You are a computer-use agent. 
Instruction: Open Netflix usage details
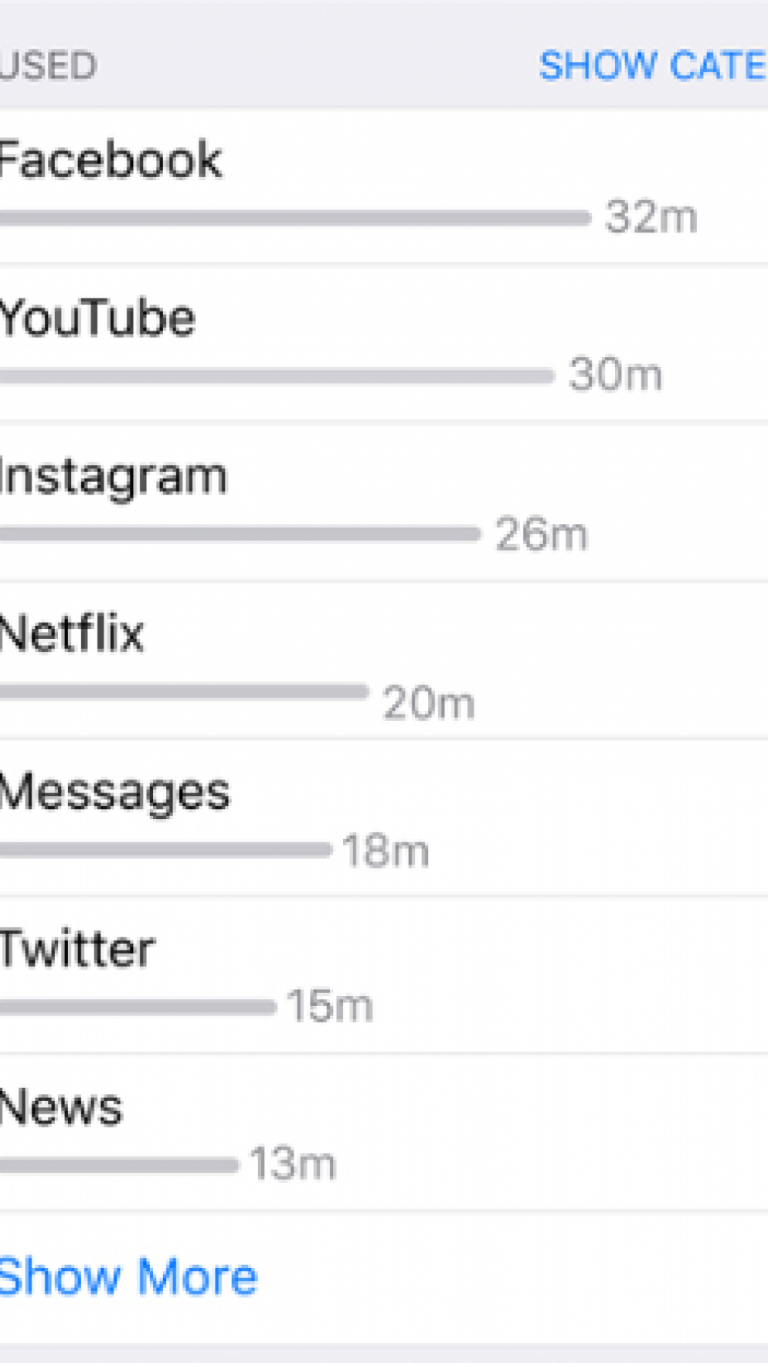click(x=384, y=660)
